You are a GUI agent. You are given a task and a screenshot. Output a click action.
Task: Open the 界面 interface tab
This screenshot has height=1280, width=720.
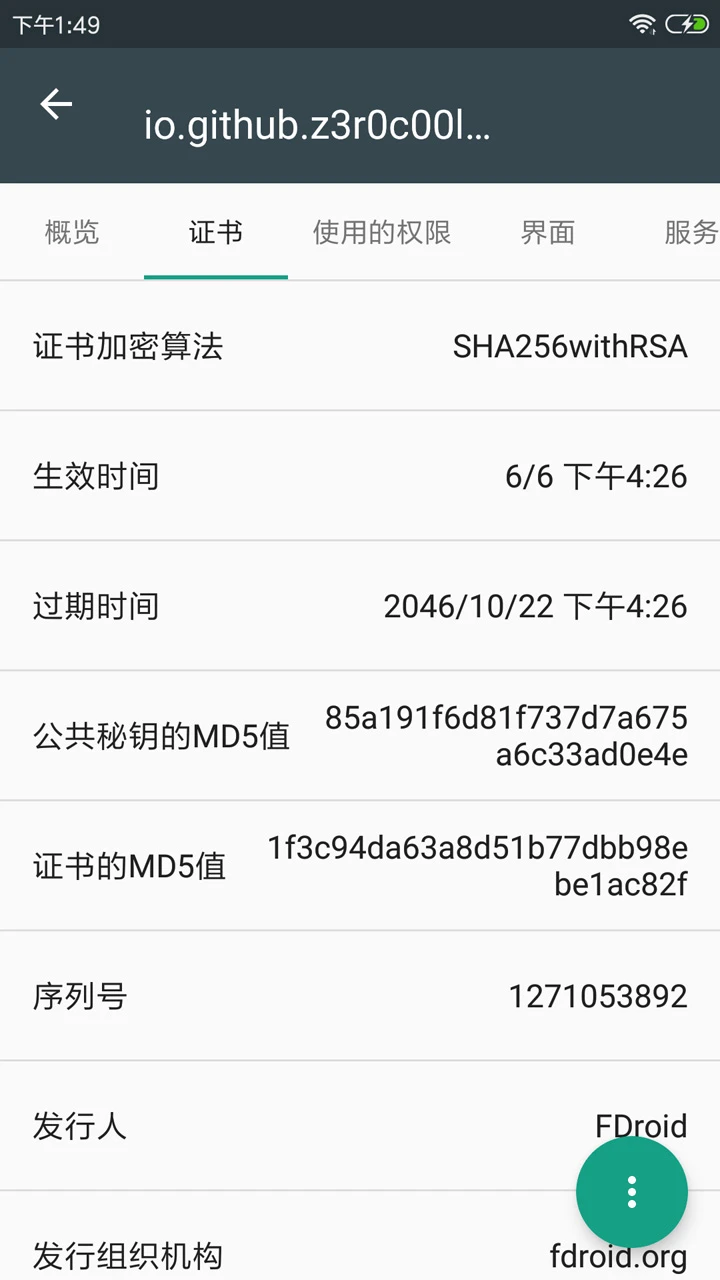coord(546,232)
